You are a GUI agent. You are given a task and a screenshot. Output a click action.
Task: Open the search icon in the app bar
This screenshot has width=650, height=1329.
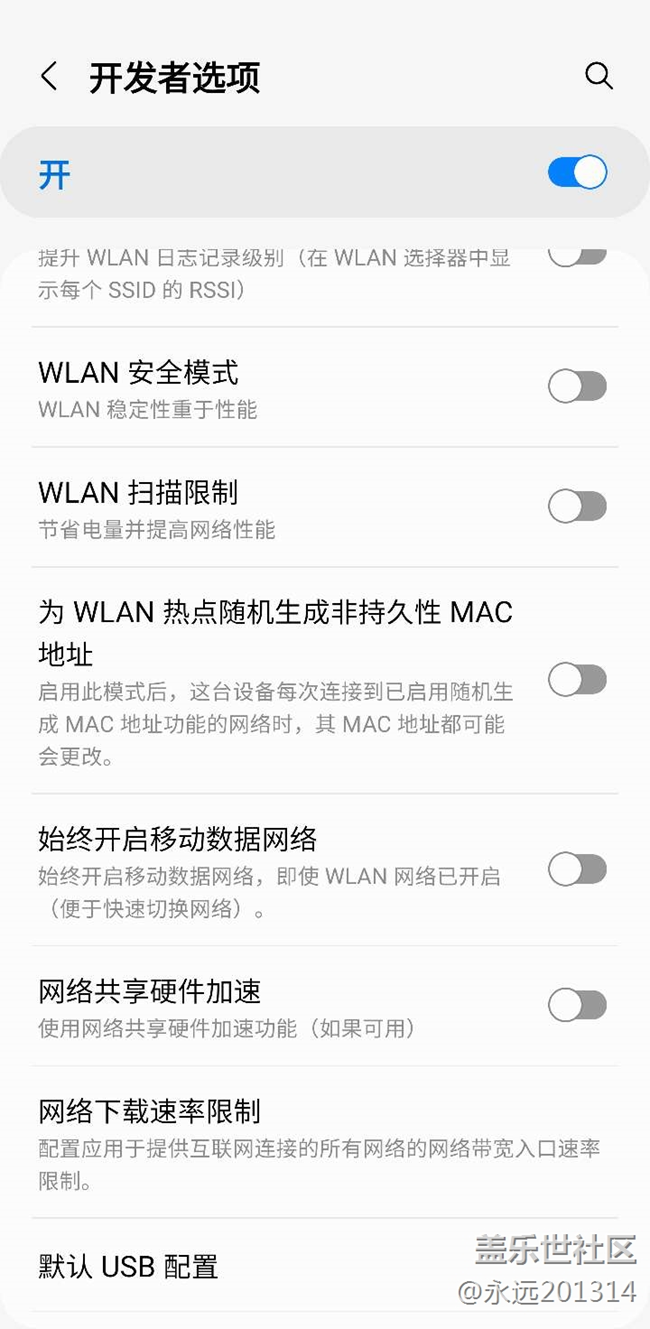[x=598, y=77]
